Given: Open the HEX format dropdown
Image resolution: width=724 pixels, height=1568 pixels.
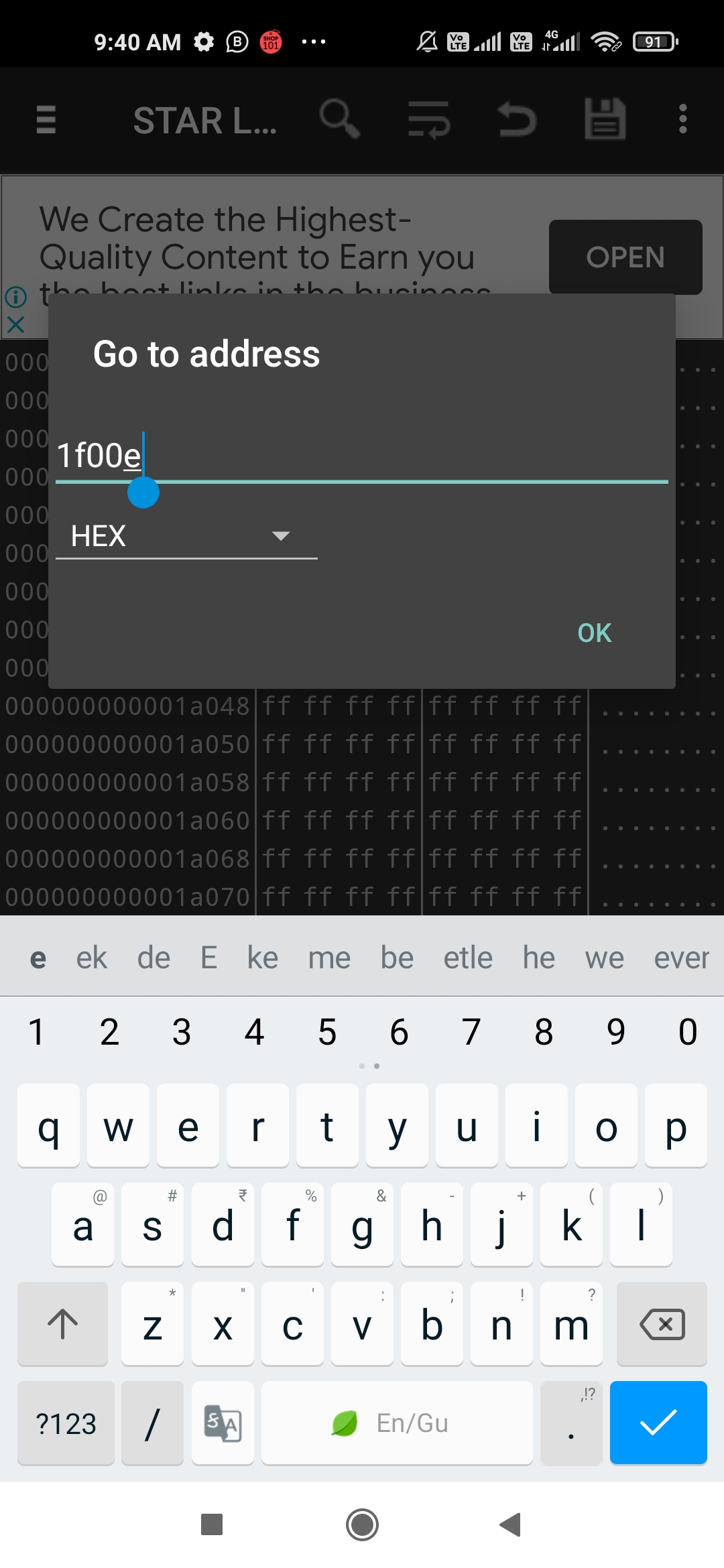Looking at the screenshot, I should [186, 536].
